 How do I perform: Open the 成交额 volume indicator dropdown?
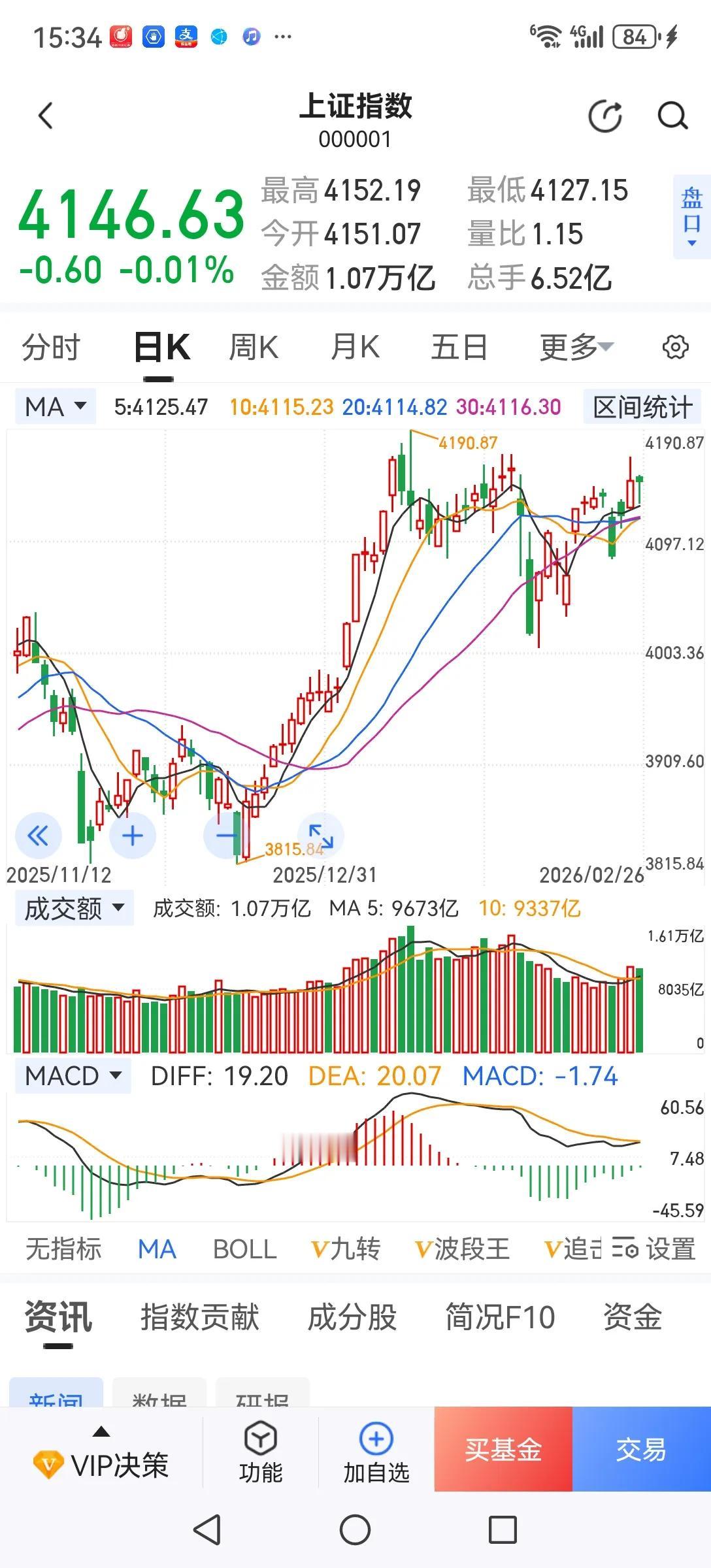point(72,907)
